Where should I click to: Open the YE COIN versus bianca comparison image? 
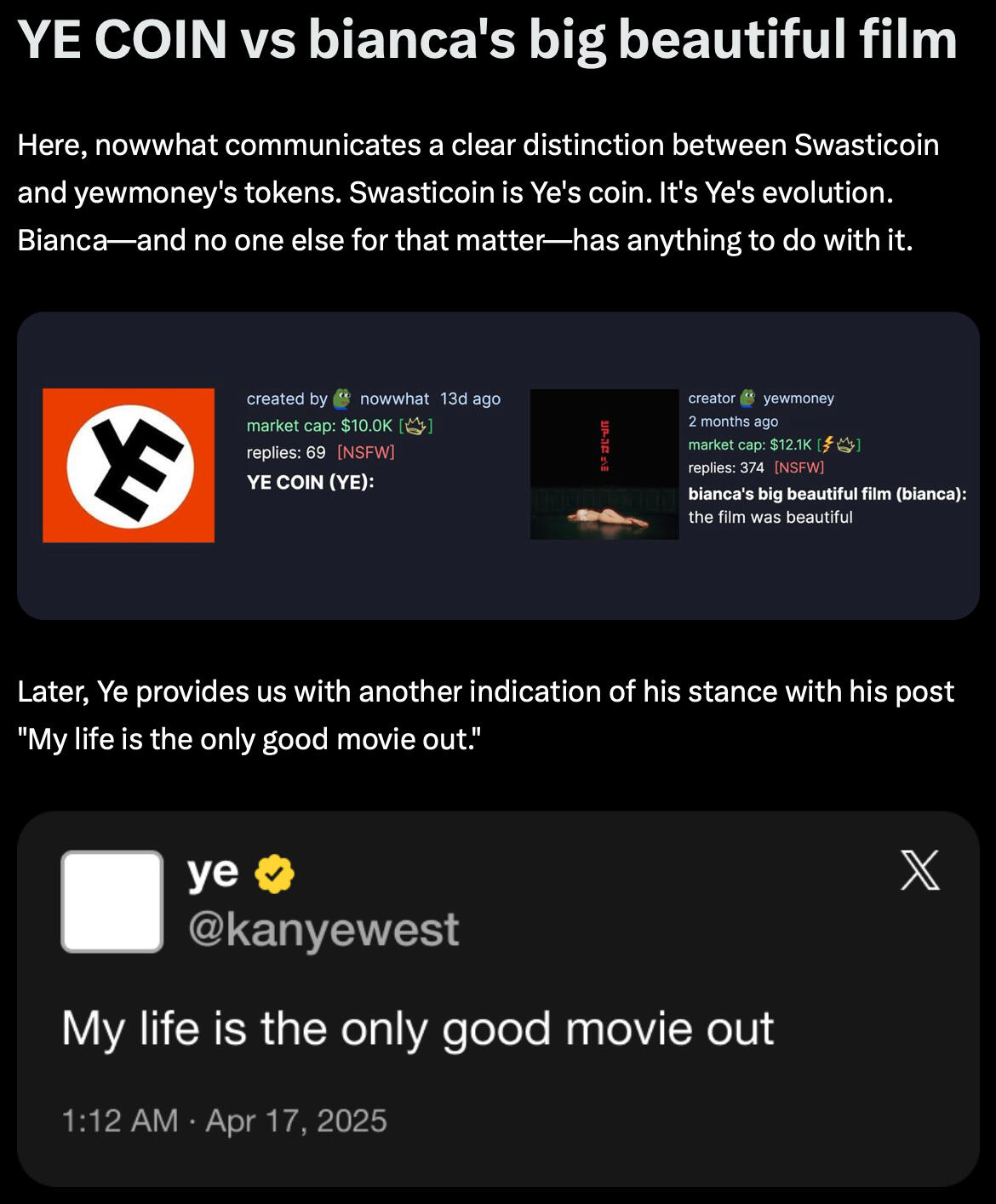tap(498, 465)
